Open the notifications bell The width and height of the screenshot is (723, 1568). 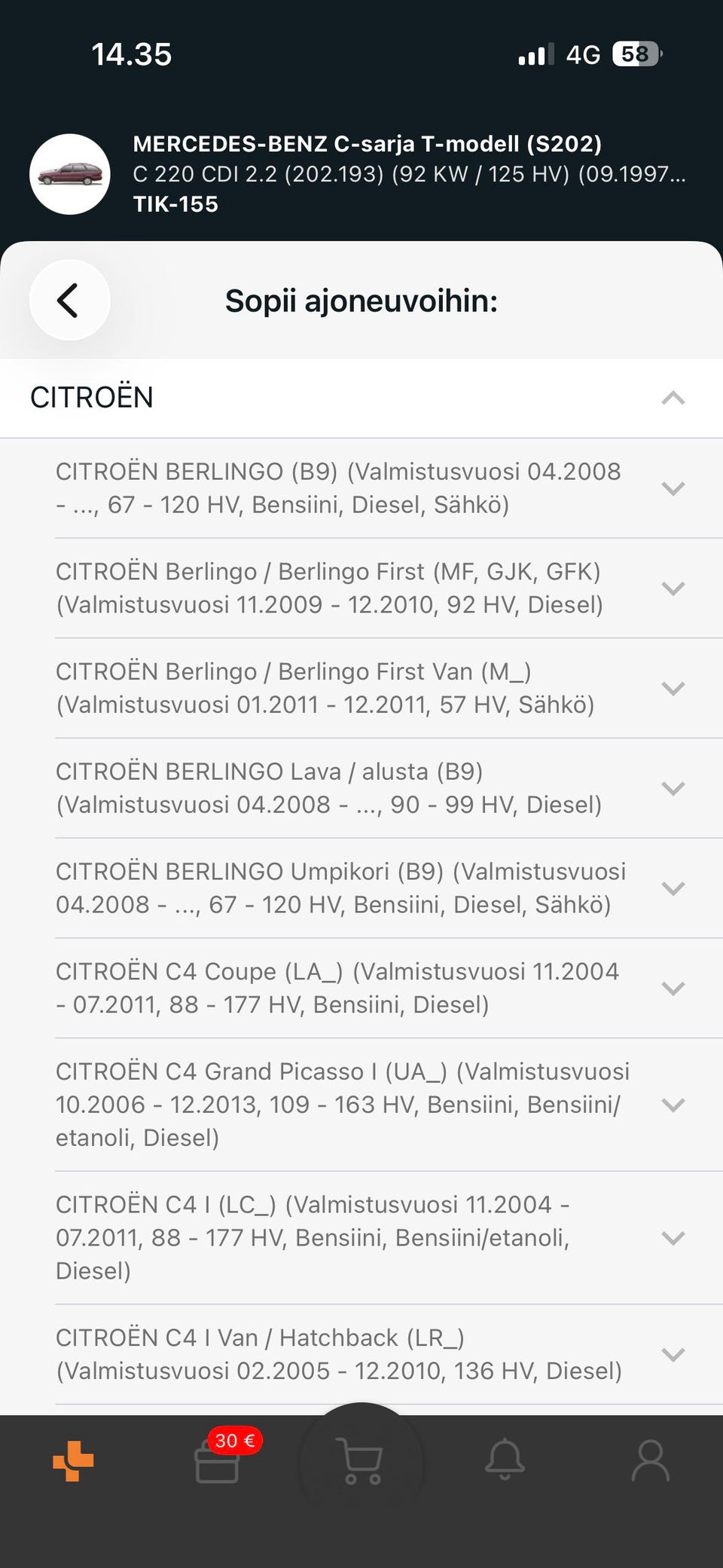505,1460
